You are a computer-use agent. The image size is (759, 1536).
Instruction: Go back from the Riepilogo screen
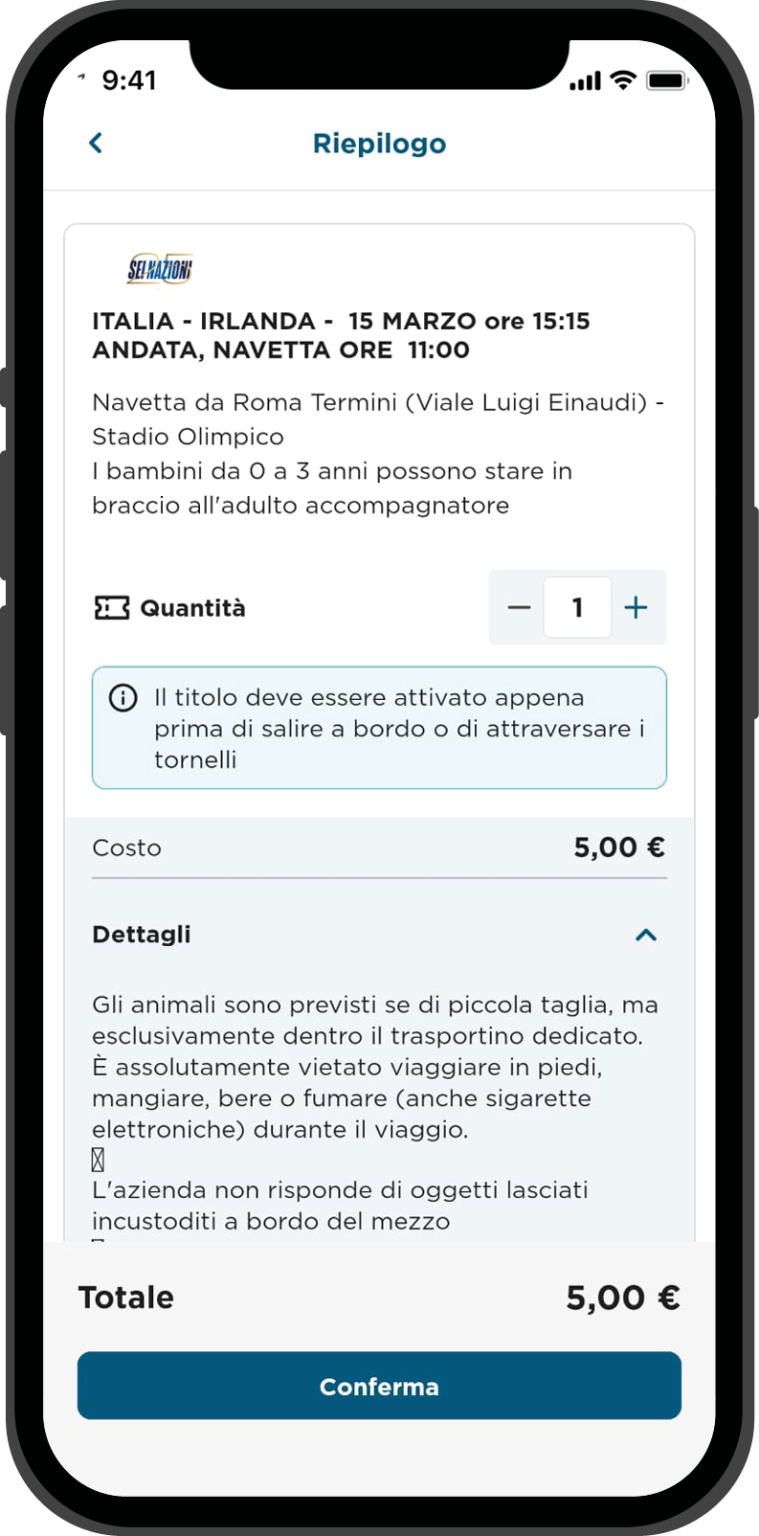(x=96, y=143)
